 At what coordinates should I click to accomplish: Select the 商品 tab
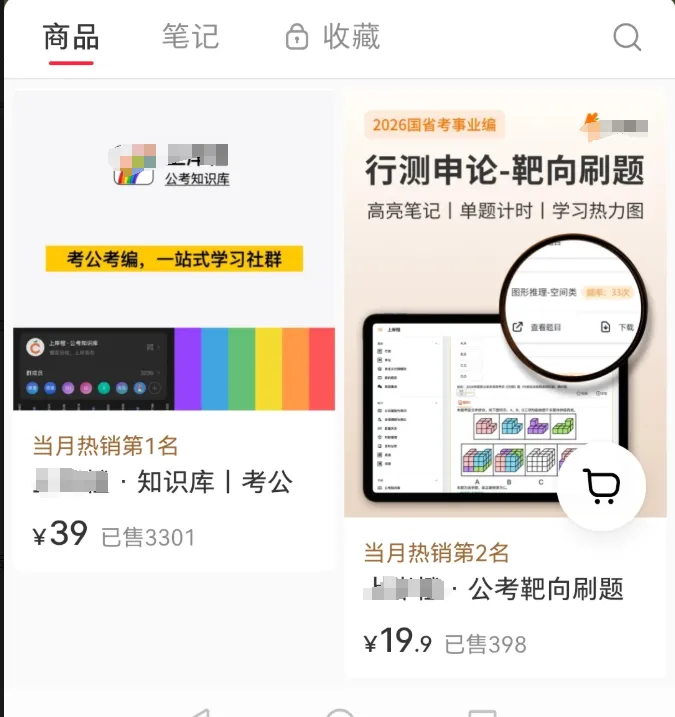tap(71, 38)
